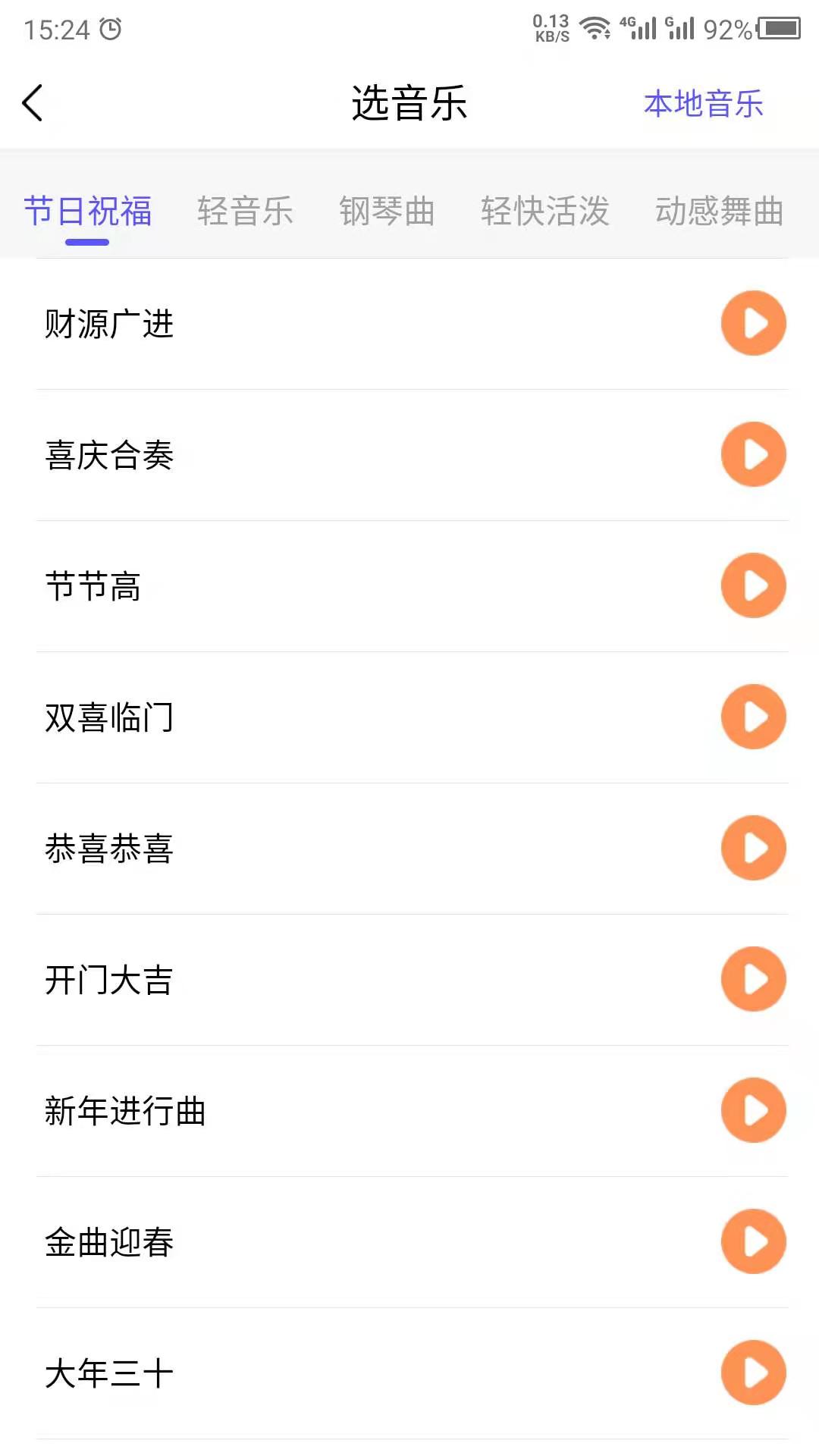
Task: Play 双喜临门 preview
Action: pos(753,717)
